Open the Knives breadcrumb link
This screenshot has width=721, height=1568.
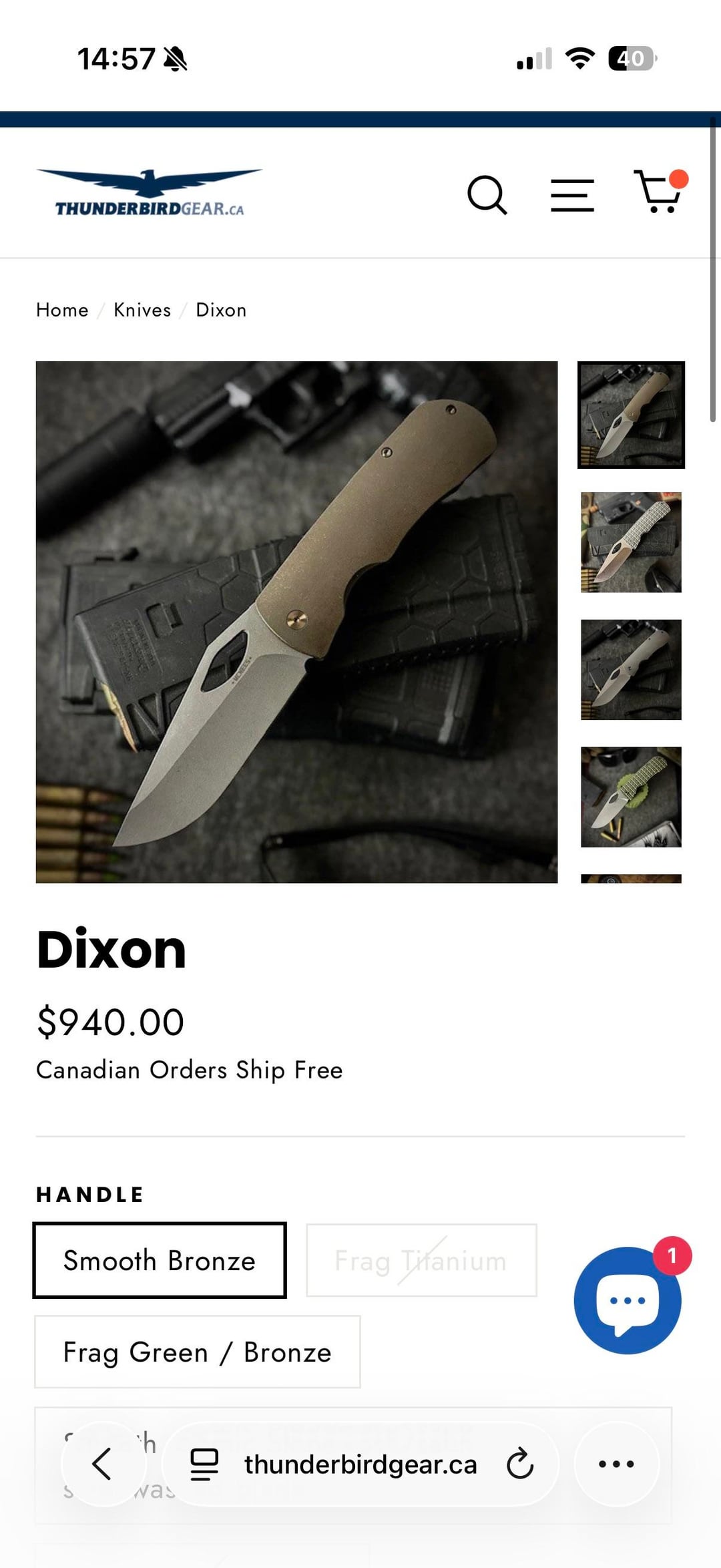[142, 310]
